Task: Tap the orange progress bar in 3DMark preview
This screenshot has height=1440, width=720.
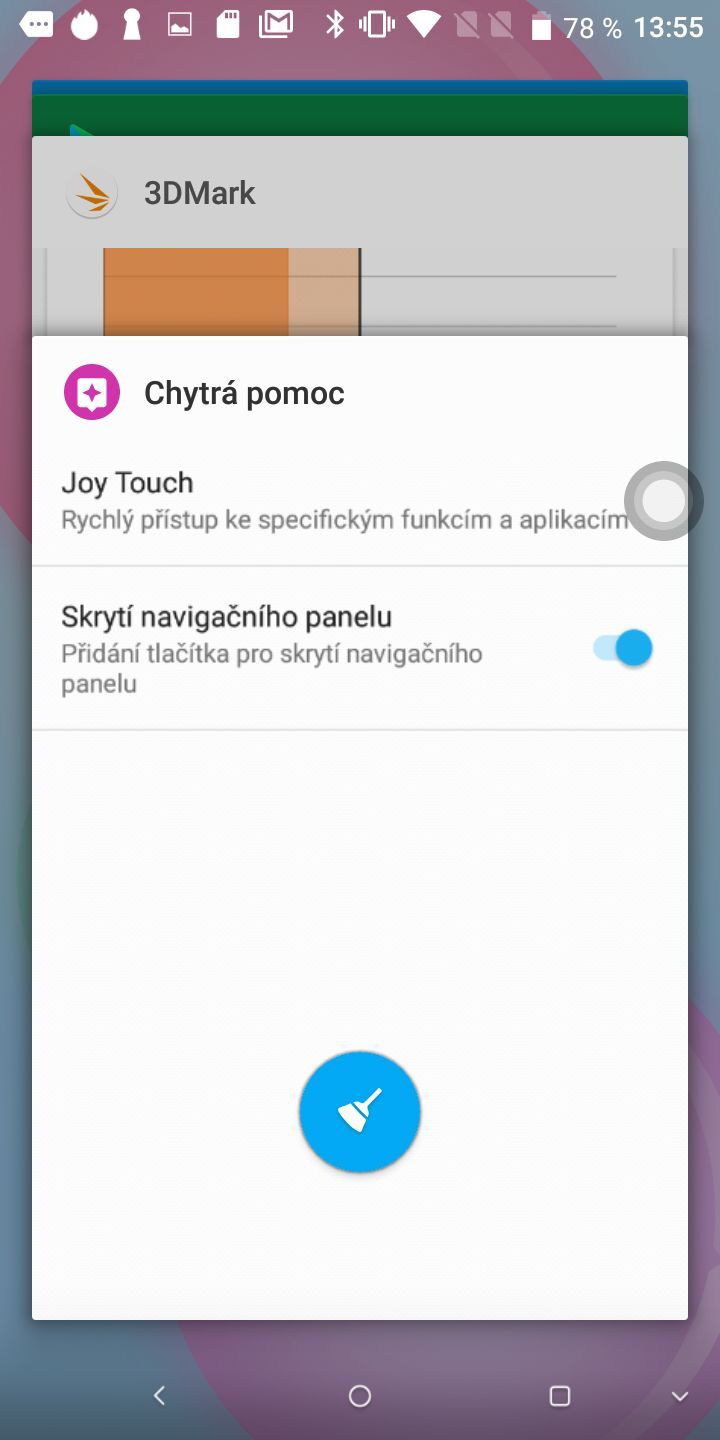Action: pos(230,290)
